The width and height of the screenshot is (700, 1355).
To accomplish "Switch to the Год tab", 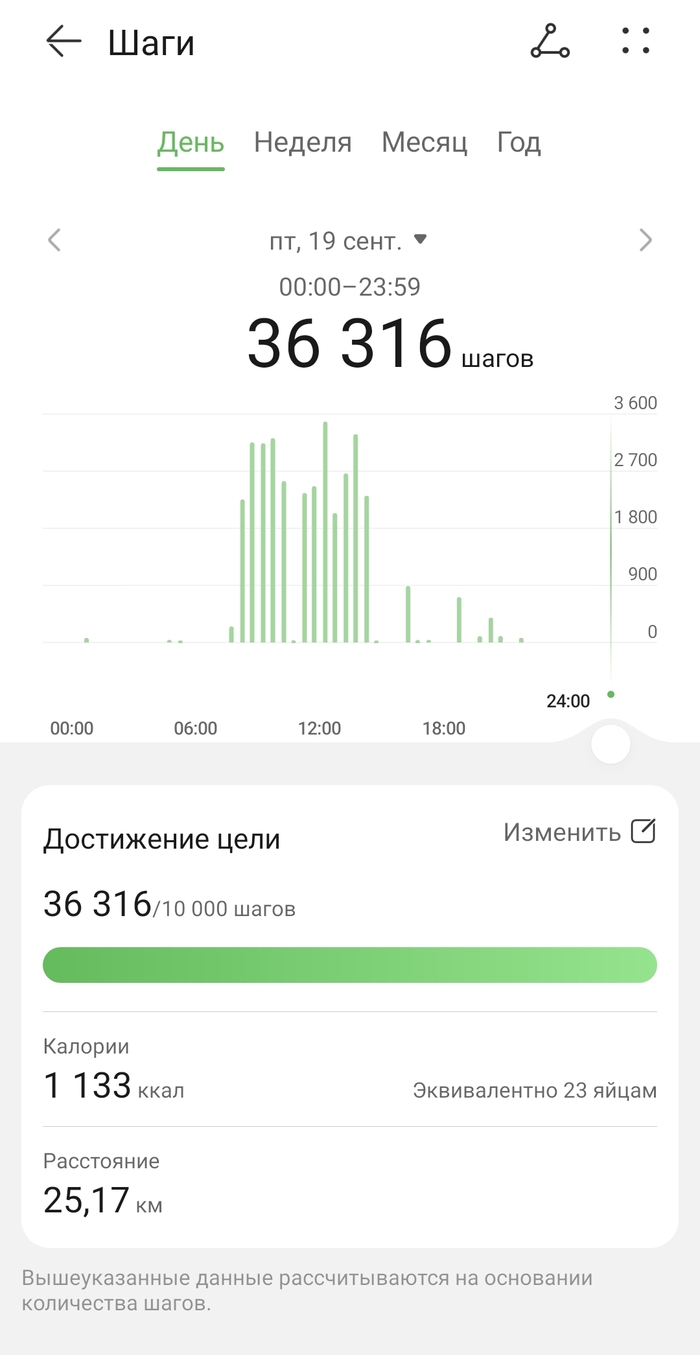I will (x=518, y=142).
